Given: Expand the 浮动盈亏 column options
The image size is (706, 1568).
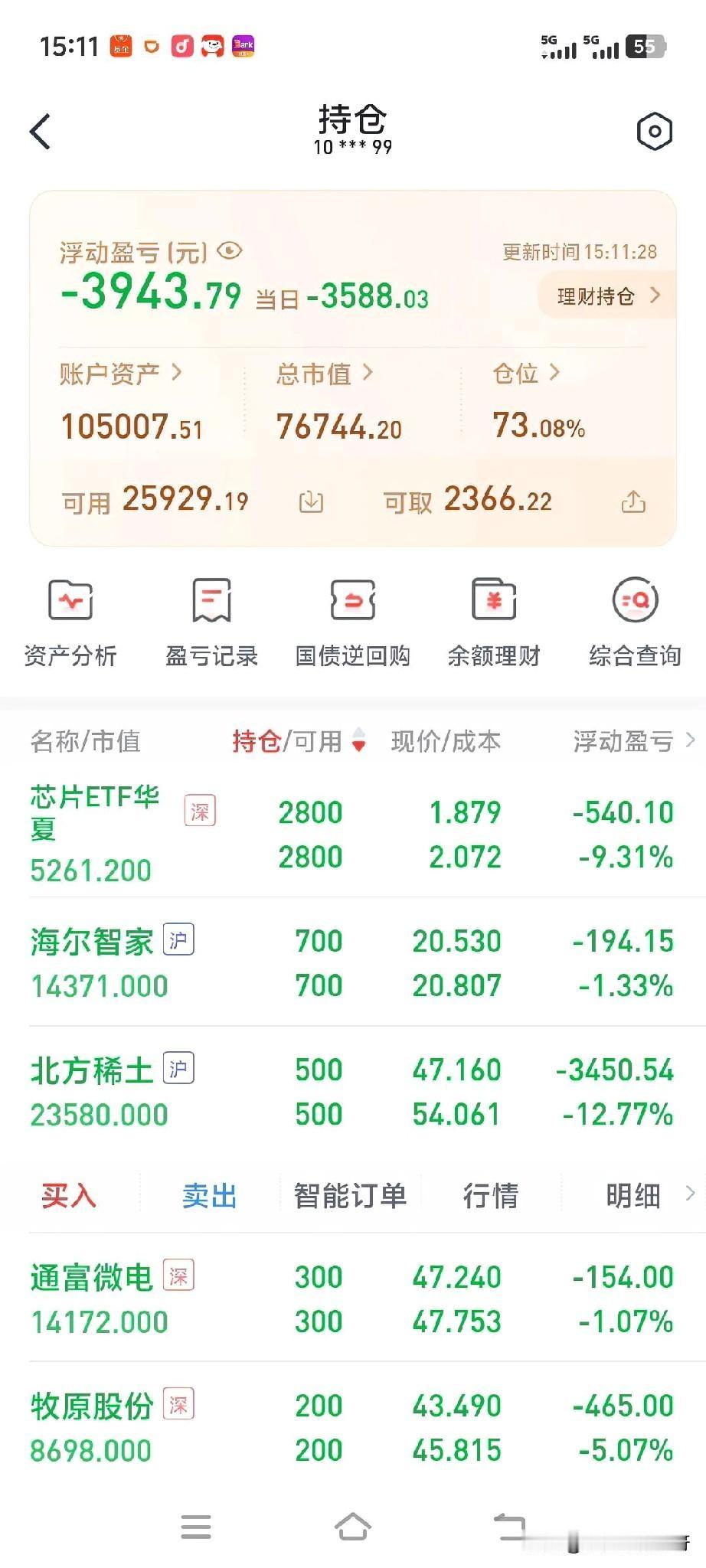Looking at the screenshot, I should [x=688, y=741].
